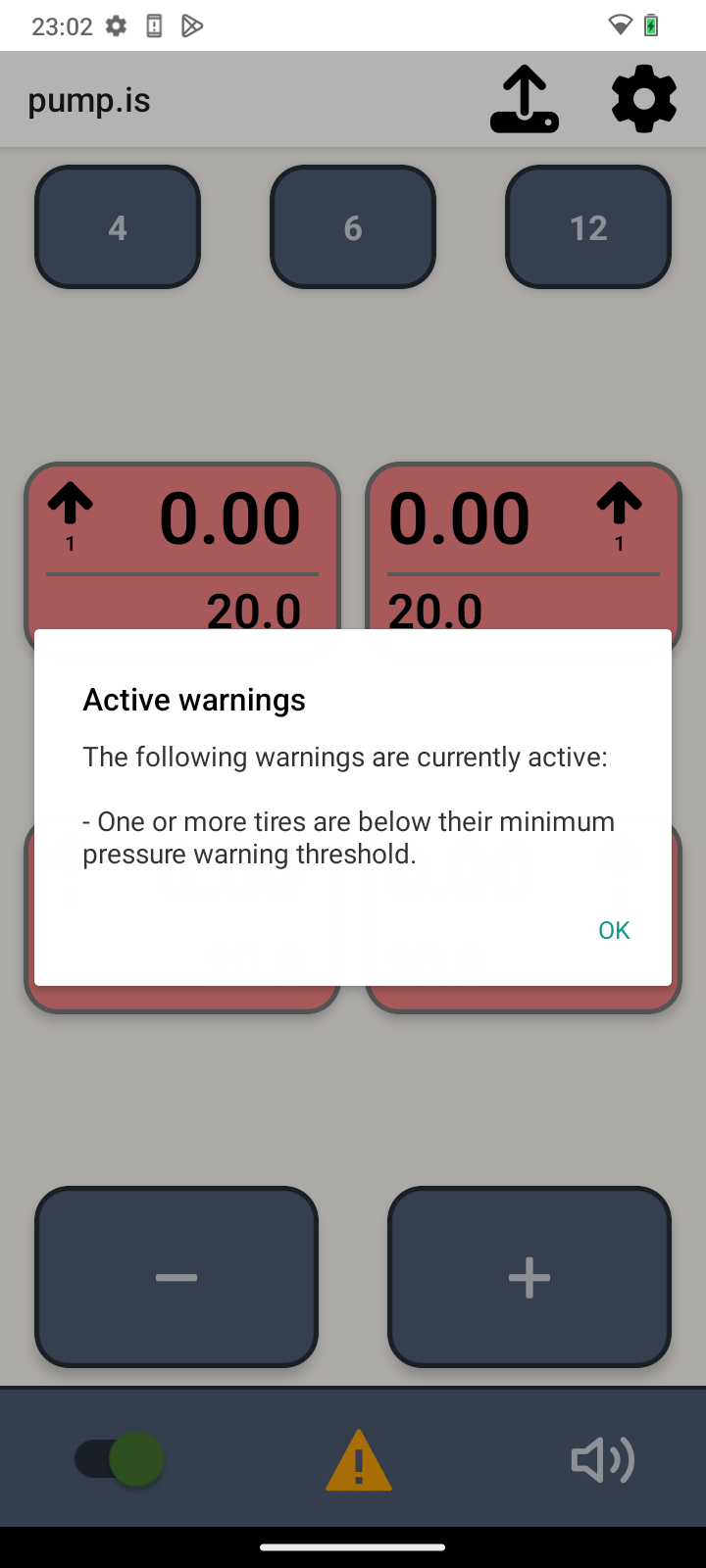The height and width of the screenshot is (1568, 706).
Task: Select the 6 preset button
Action: click(353, 227)
